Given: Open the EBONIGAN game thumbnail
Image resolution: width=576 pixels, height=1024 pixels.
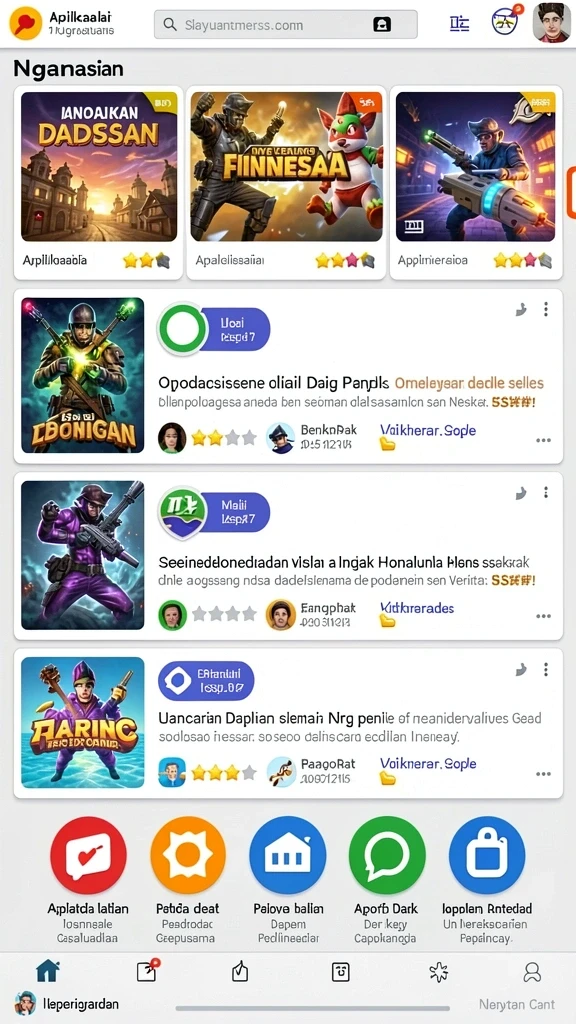Looking at the screenshot, I should click(x=82, y=376).
